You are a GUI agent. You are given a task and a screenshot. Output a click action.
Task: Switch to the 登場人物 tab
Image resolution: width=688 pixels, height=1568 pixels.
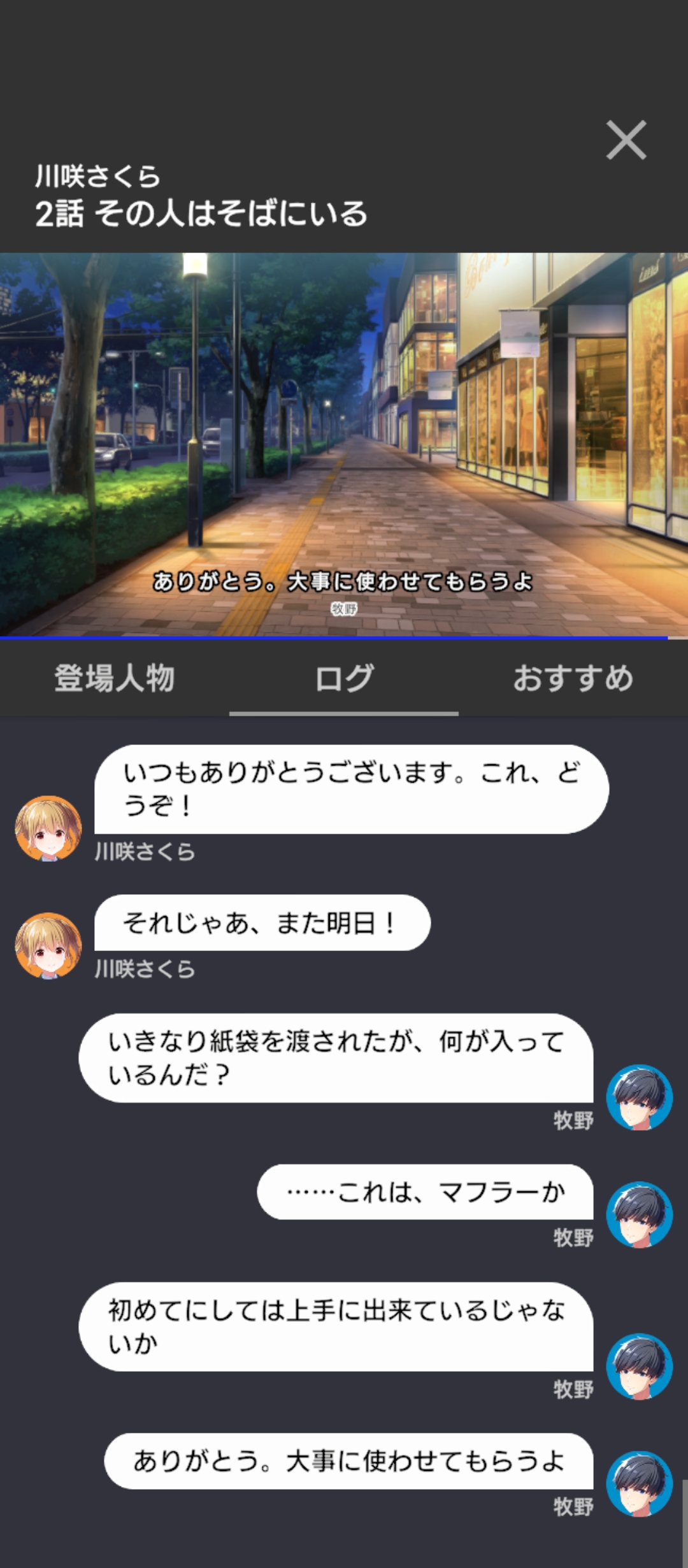(x=115, y=678)
